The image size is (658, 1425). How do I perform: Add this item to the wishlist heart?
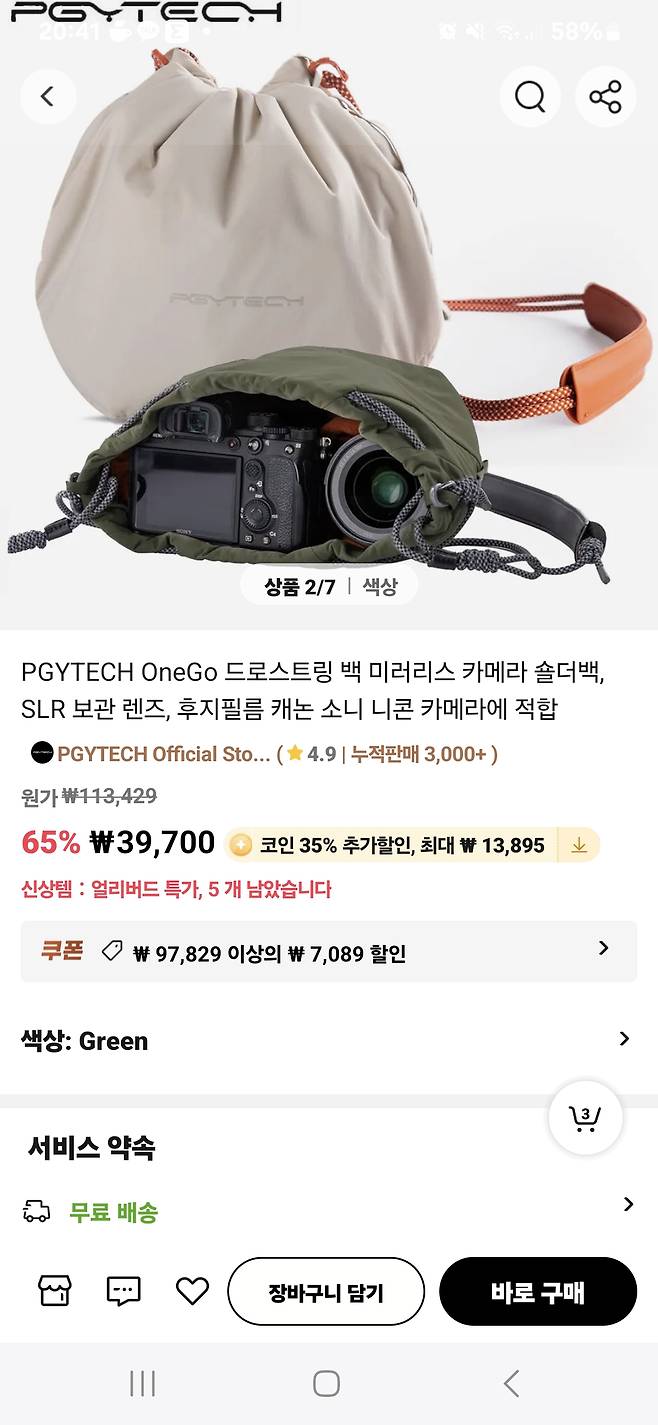[x=192, y=1291]
